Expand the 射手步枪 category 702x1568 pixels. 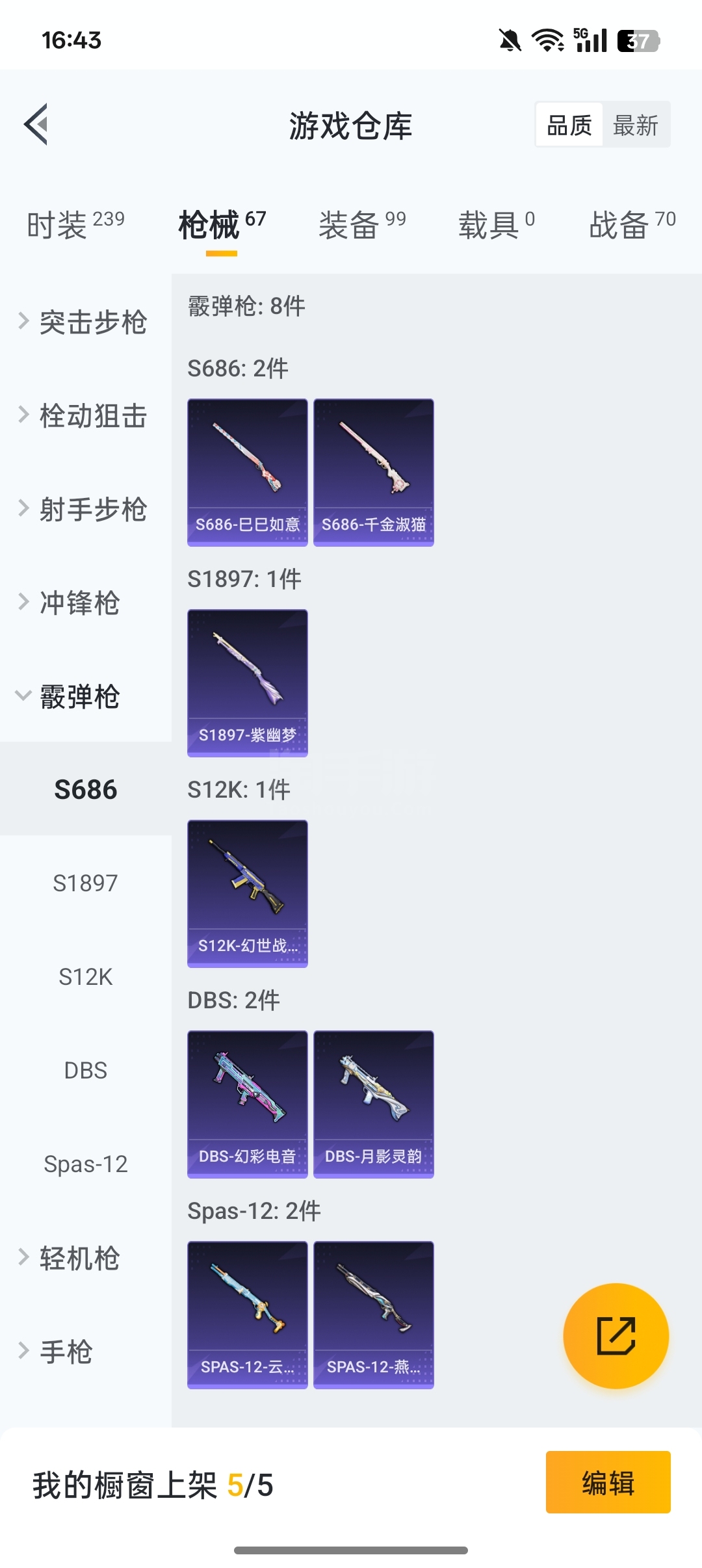[84, 510]
